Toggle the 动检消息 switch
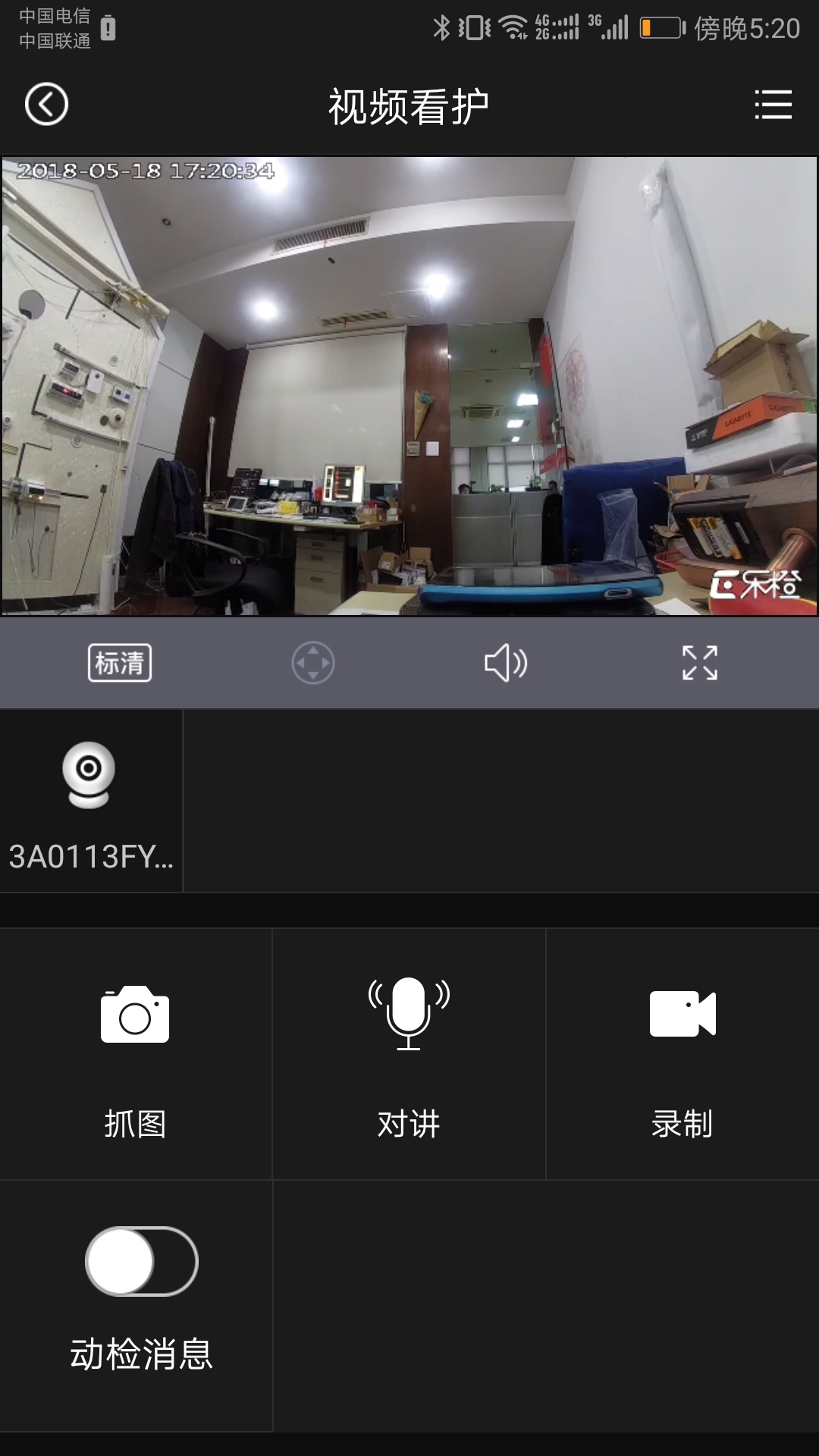The height and width of the screenshot is (1456, 819). click(142, 1261)
